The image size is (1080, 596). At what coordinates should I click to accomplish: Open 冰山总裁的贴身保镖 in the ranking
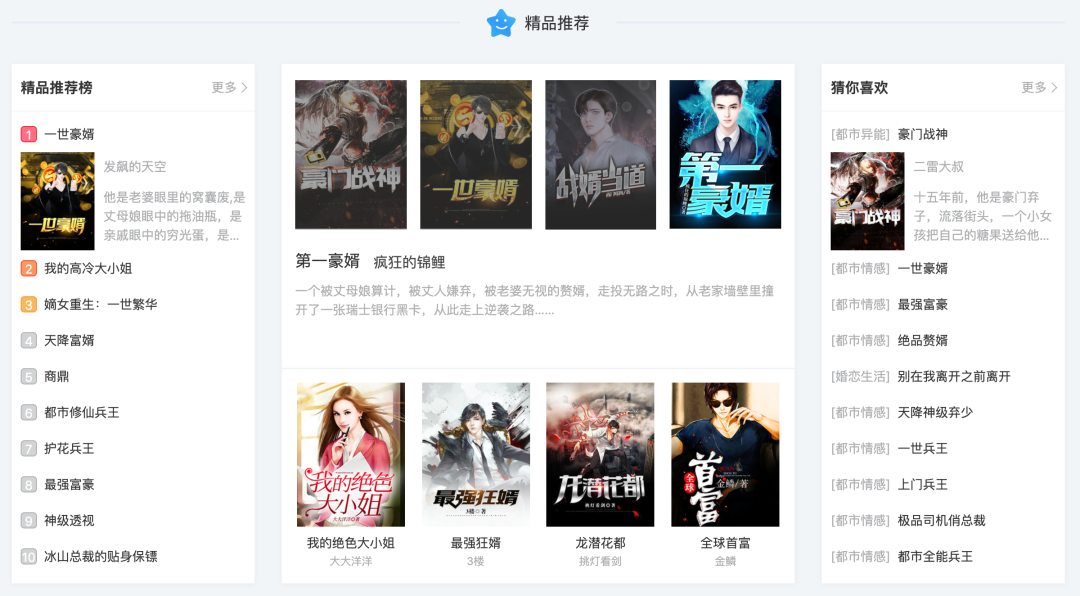point(100,556)
